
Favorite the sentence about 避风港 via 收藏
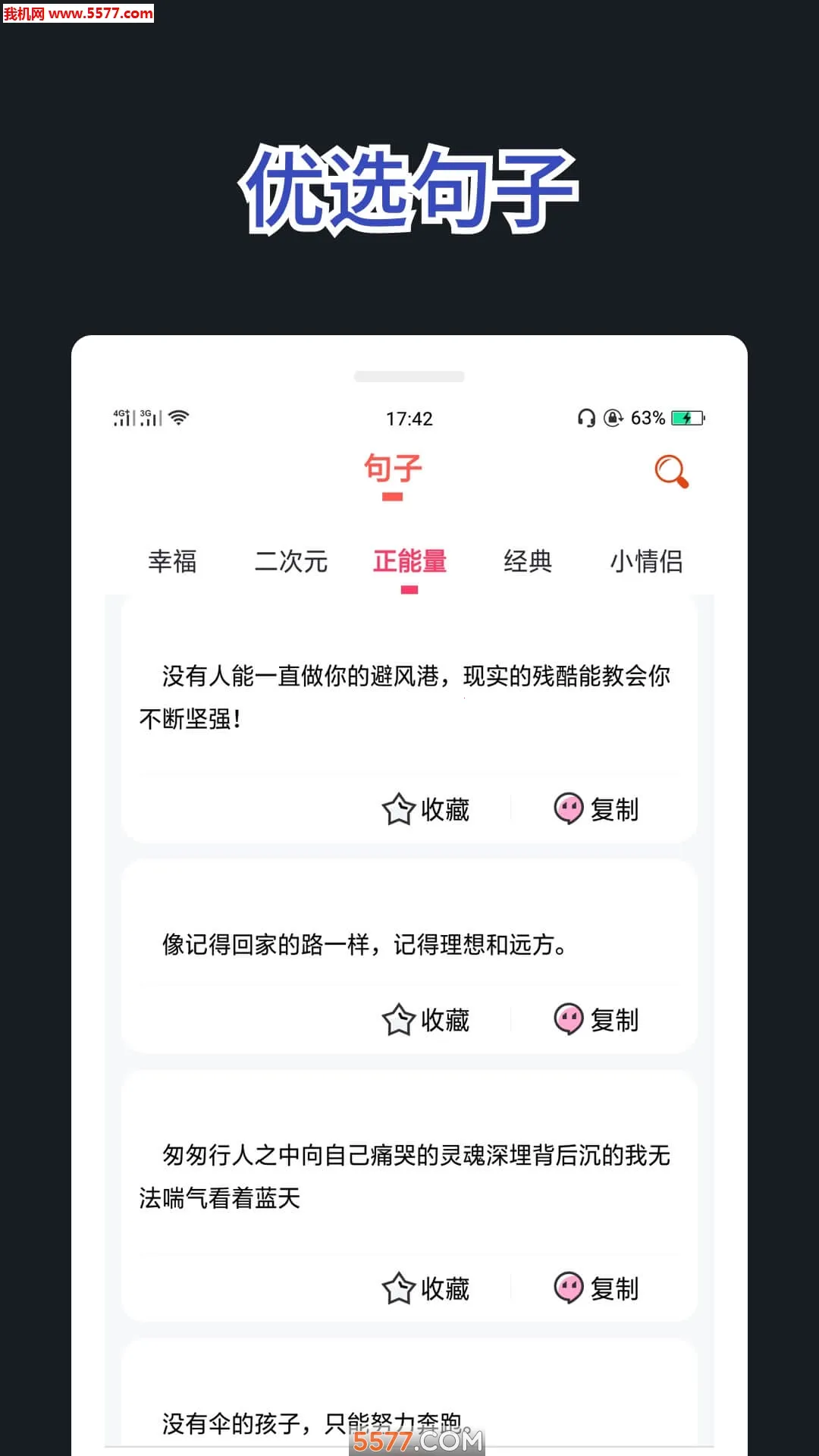pyautogui.click(x=444, y=808)
